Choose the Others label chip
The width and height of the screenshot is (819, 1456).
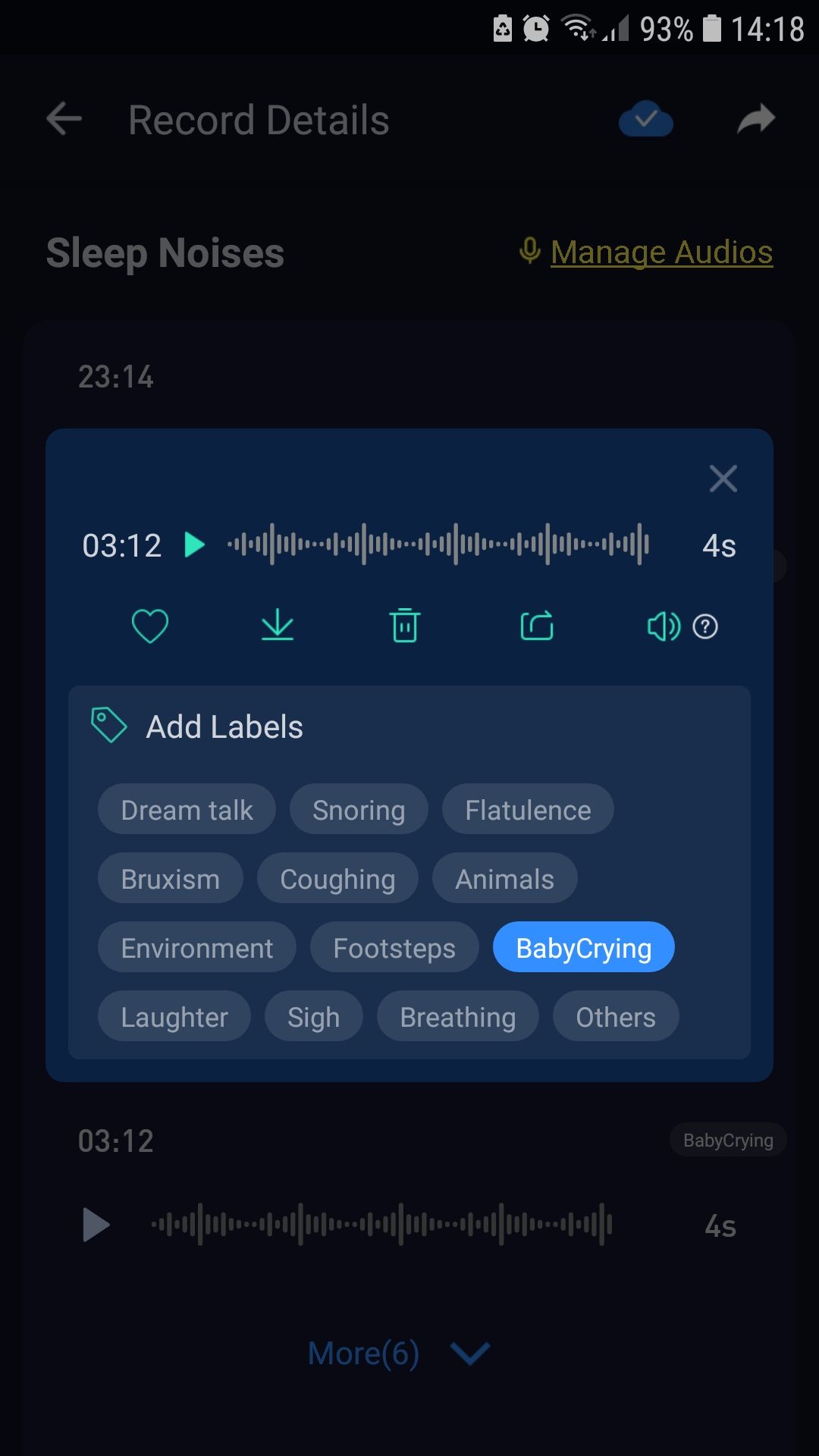pos(615,1017)
